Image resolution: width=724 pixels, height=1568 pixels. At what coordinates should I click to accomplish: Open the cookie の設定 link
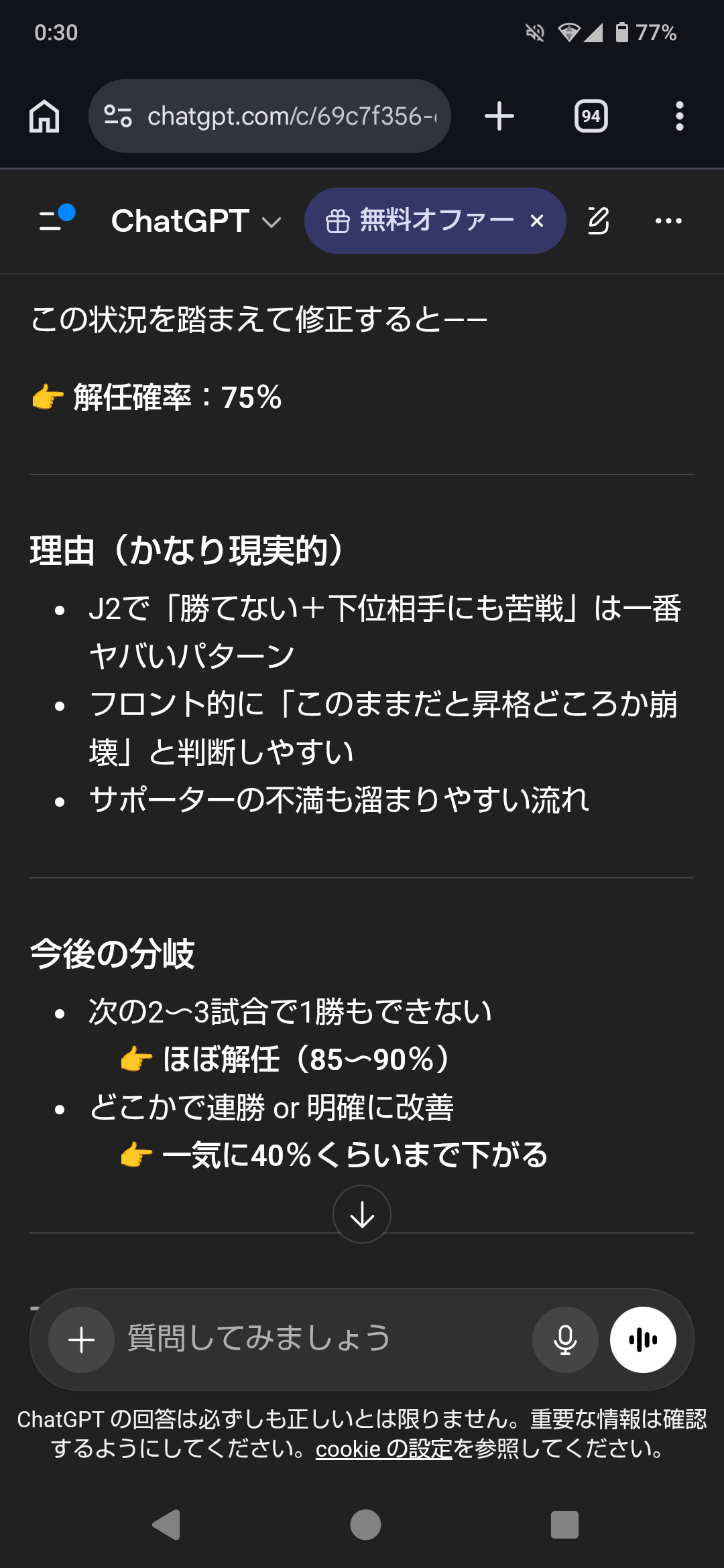384,1449
